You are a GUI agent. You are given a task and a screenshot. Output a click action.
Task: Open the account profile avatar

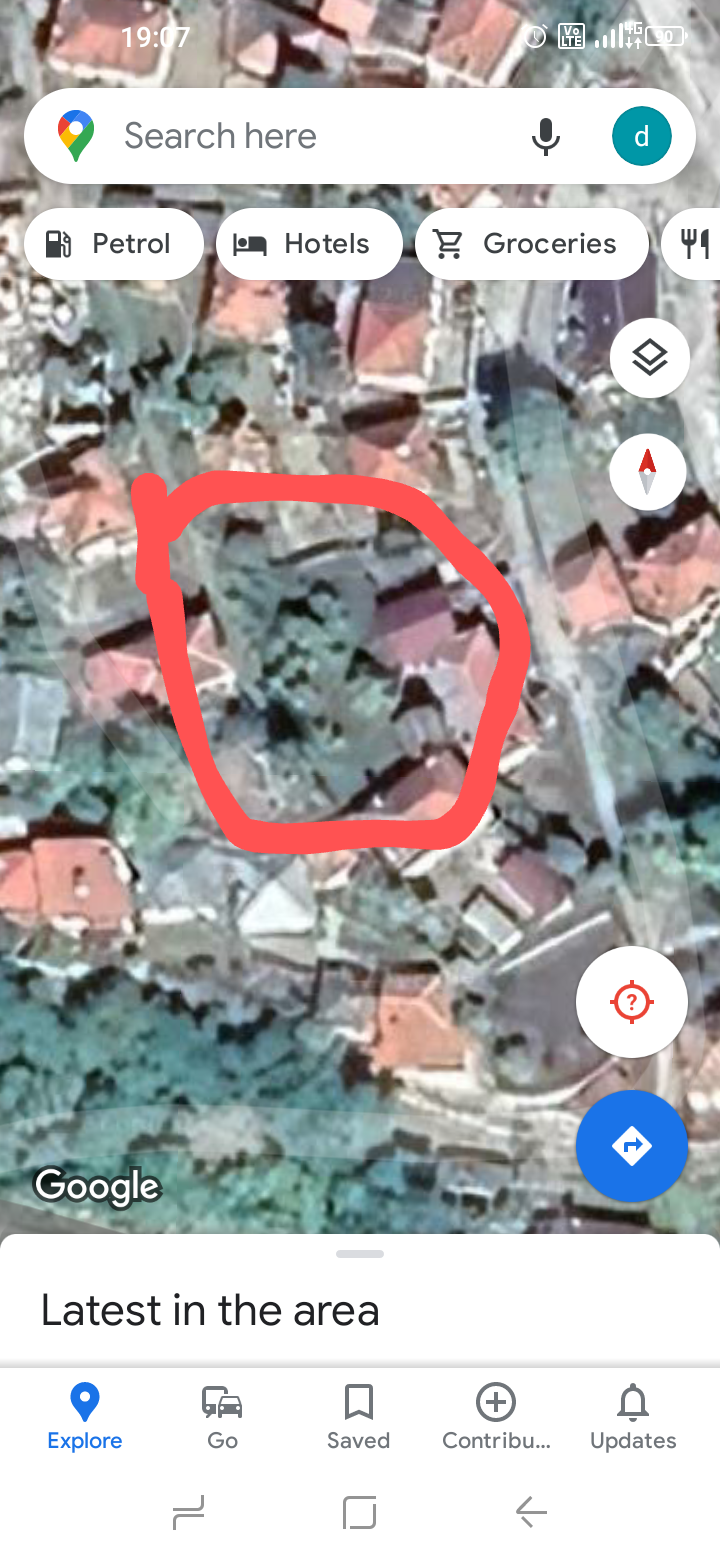pos(641,136)
